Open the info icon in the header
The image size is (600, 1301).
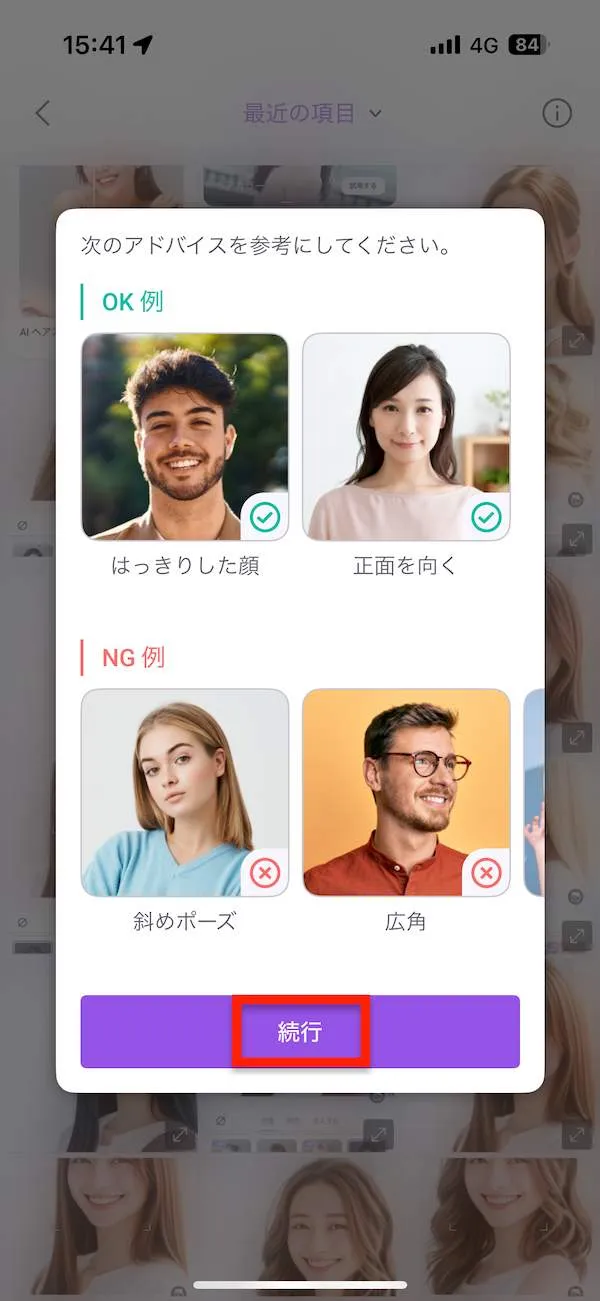point(557,113)
